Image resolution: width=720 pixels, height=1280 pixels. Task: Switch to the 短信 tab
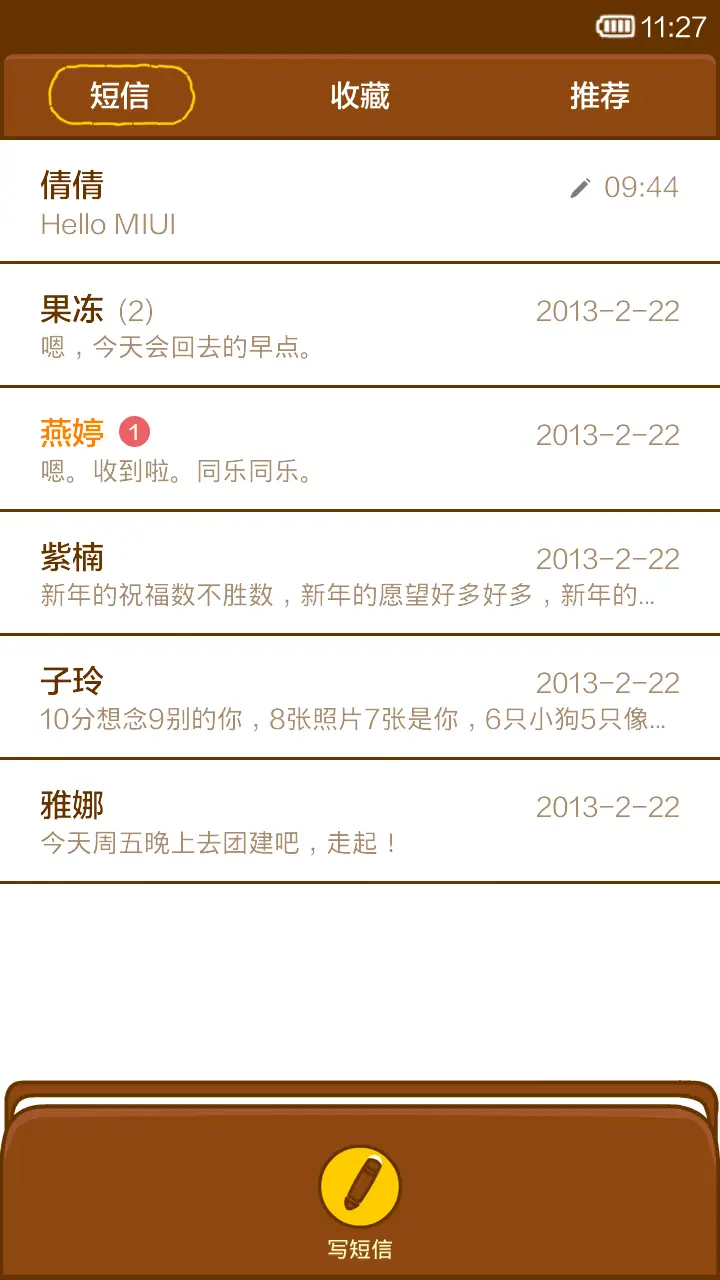(120, 95)
